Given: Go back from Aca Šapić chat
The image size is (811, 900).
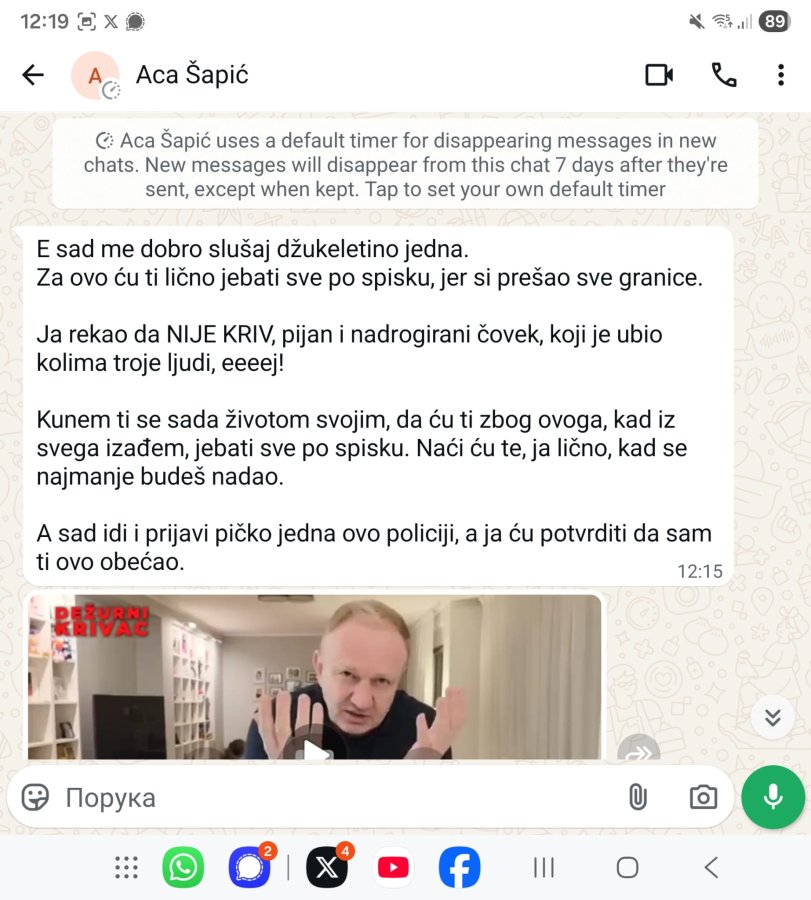Looking at the screenshot, I should point(33,75).
